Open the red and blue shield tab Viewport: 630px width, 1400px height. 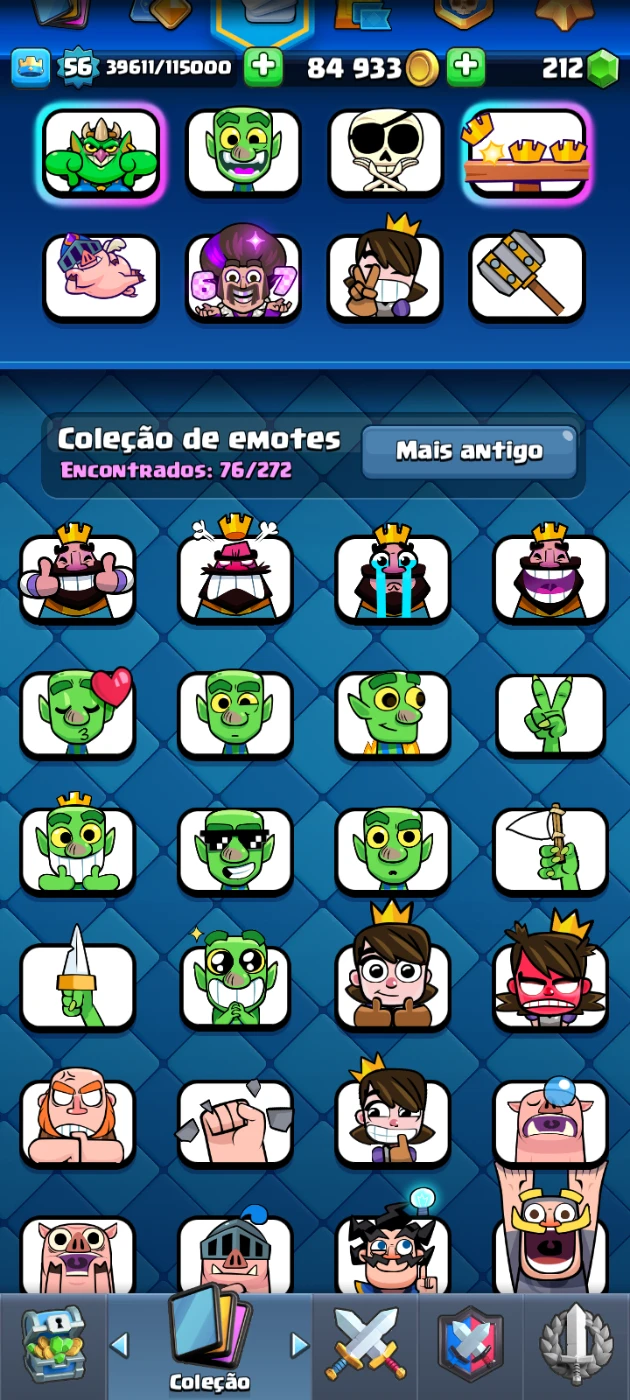(470, 1345)
